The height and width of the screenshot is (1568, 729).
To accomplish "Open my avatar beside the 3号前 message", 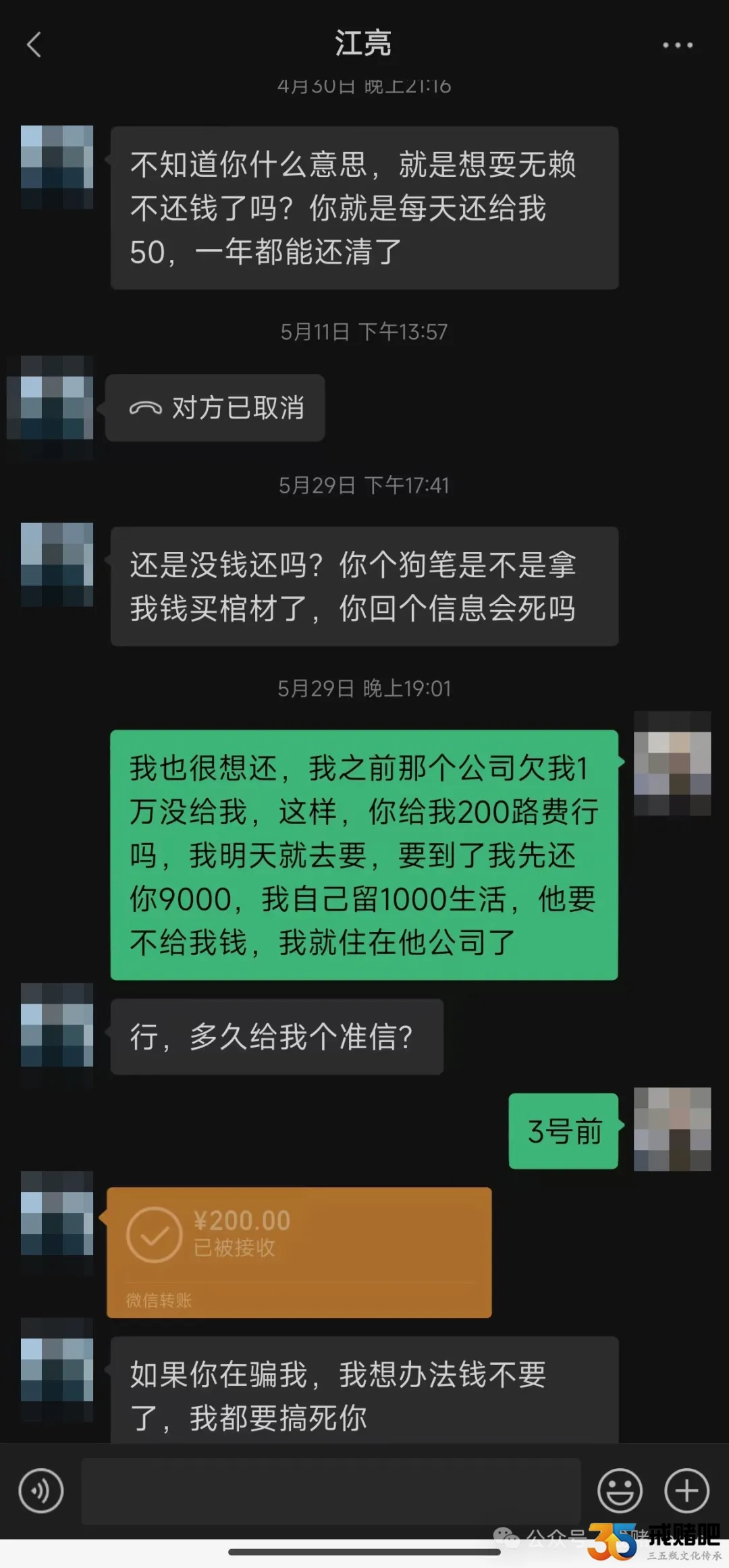I will [672, 1129].
